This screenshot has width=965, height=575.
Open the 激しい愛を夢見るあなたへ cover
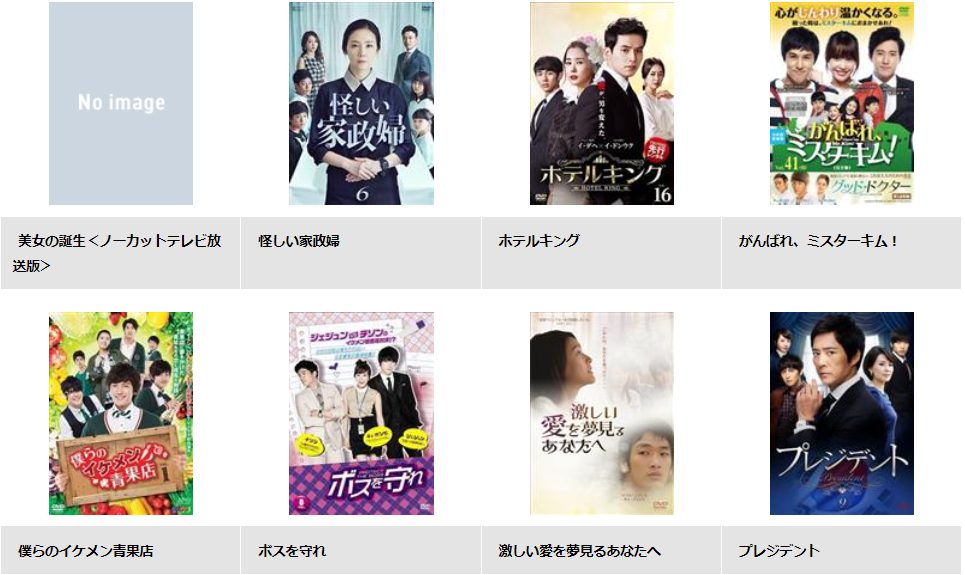click(601, 413)
